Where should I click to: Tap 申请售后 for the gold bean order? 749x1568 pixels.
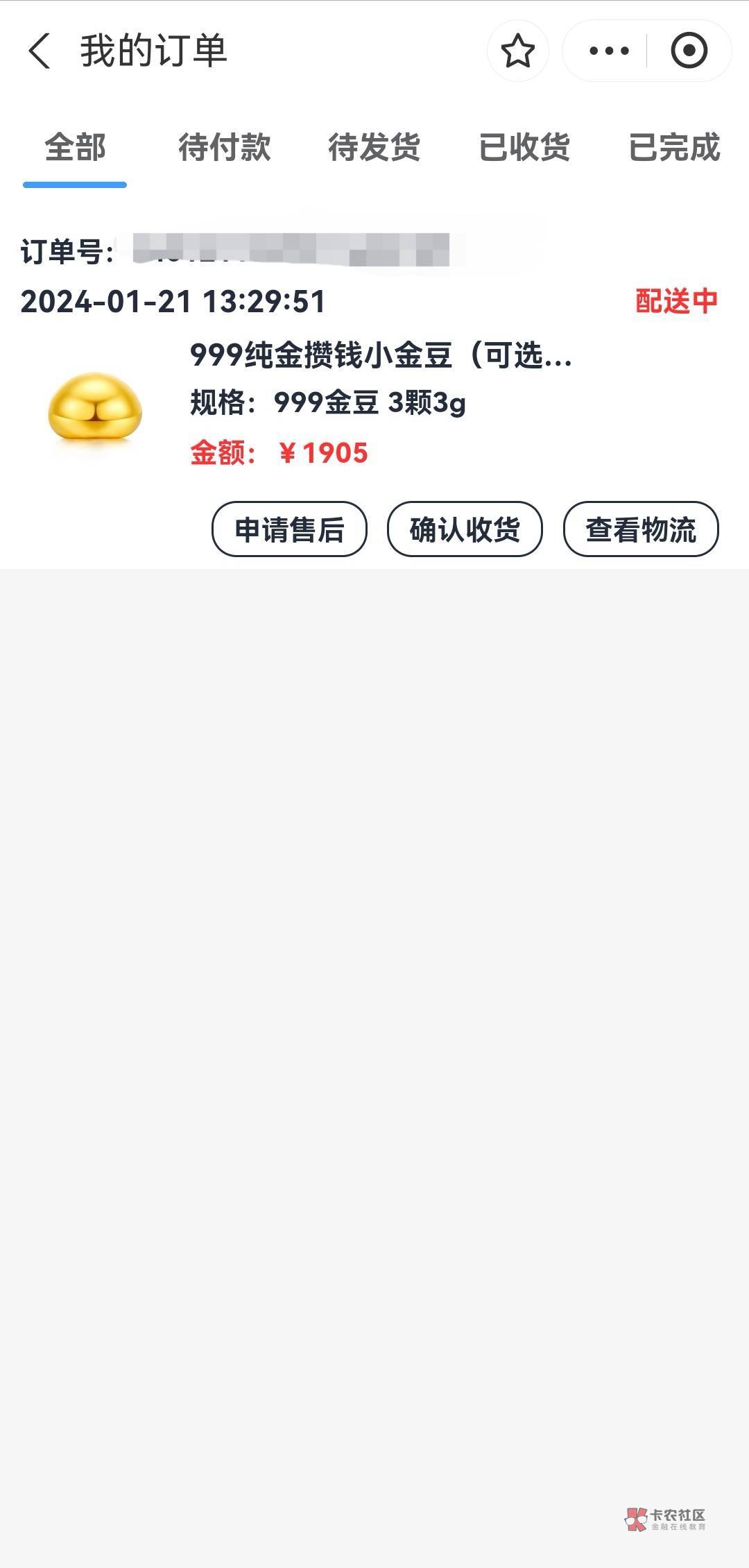click(289, 529)
